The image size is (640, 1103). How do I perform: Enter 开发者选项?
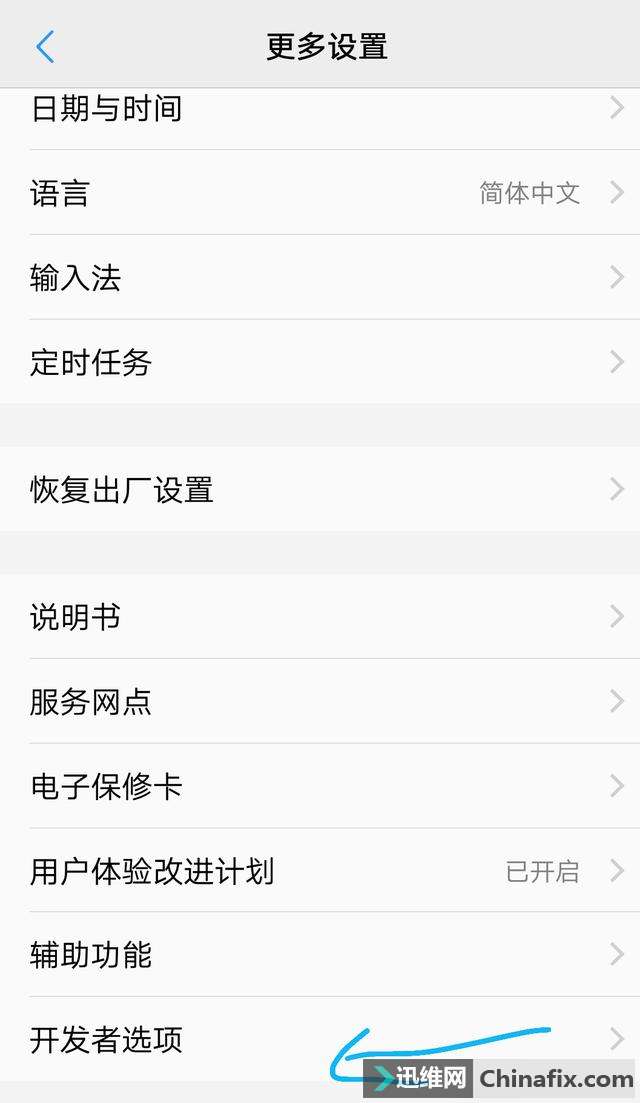tap(200, 1040)
